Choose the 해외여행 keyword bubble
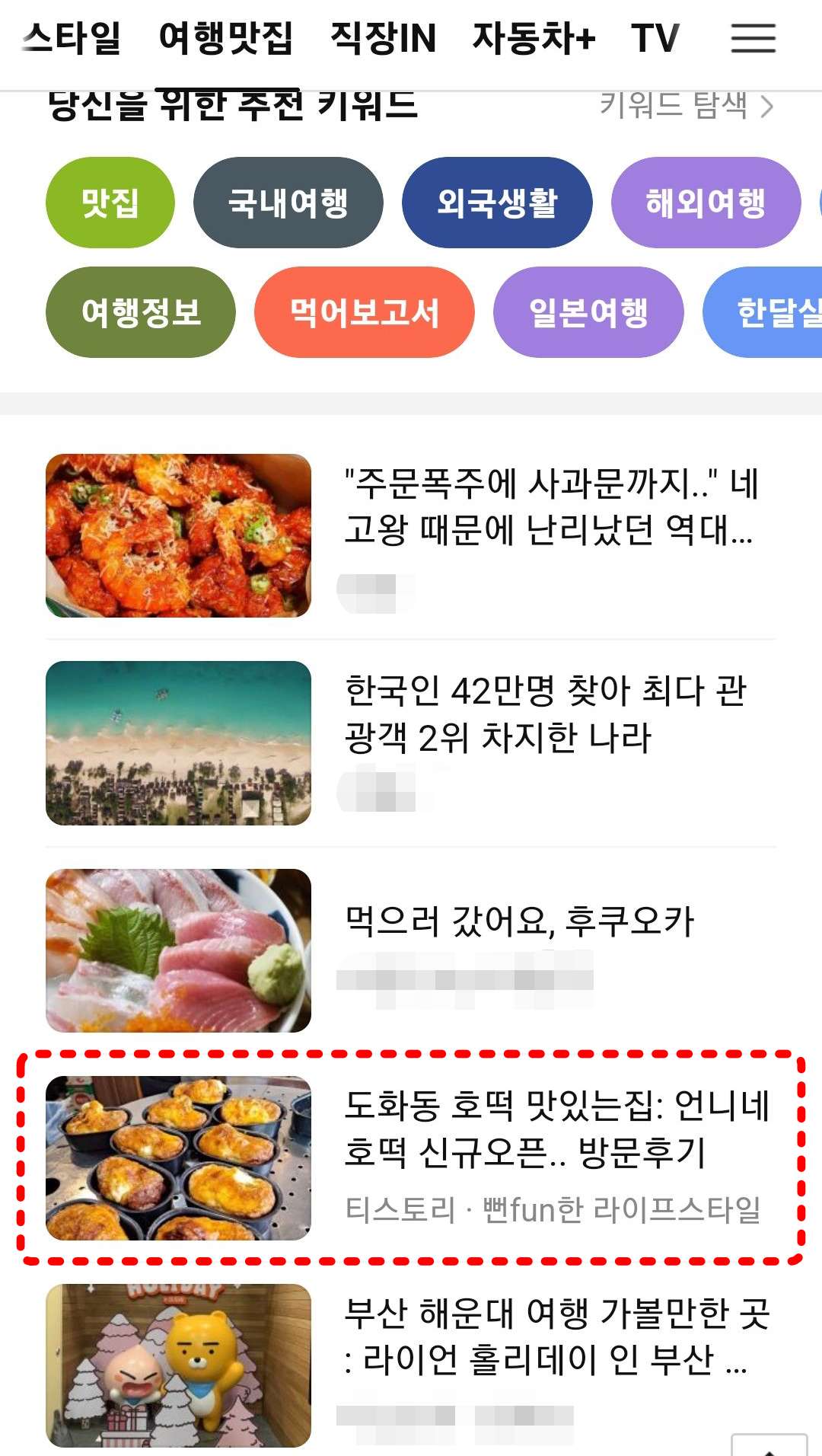 tap(706, 203)
